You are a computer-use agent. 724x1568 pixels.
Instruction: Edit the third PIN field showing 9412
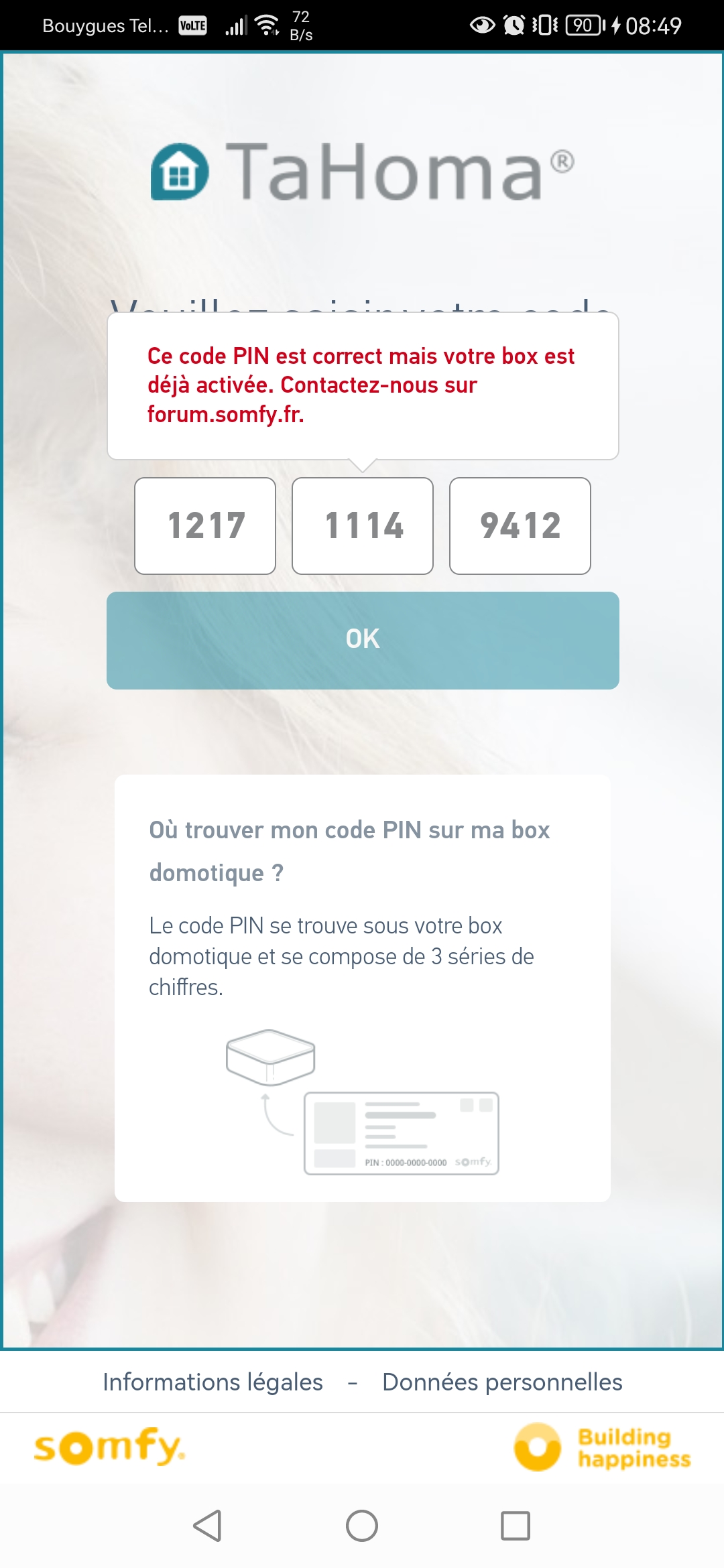[520, 526]
